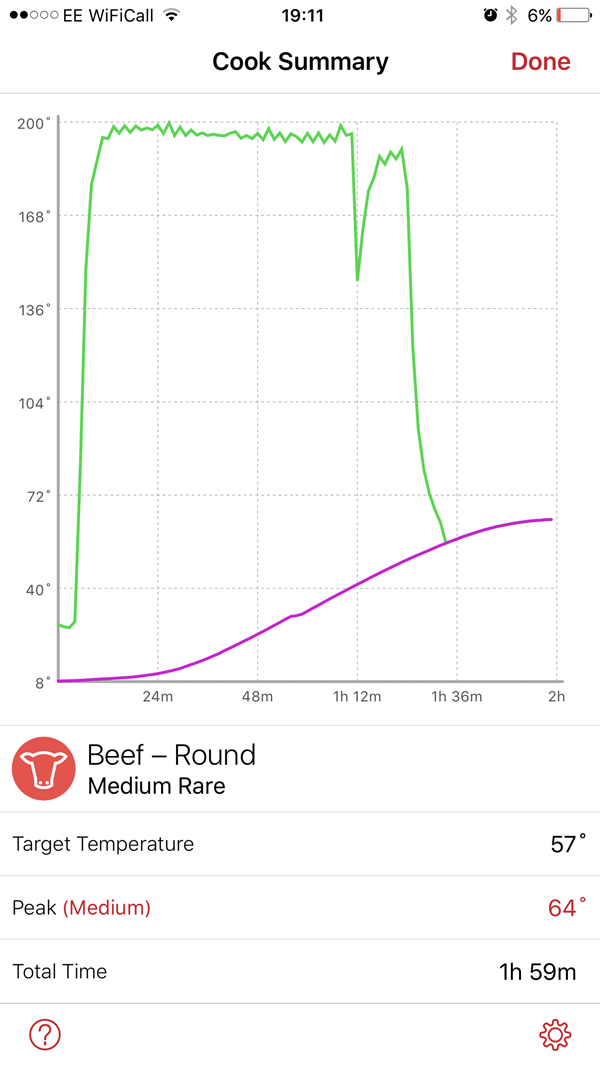Tap Done to close Cook Summary

[x=541, y=62]
